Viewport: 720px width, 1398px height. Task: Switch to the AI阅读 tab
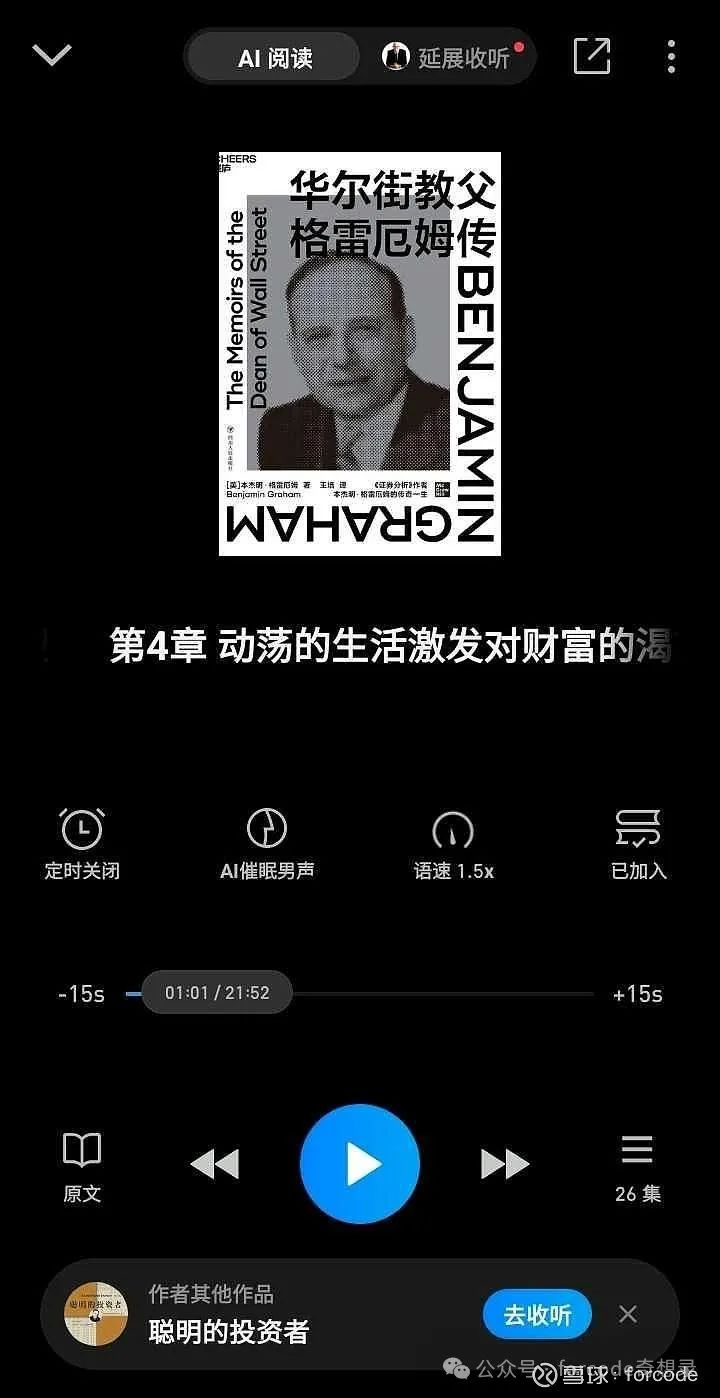pyautogui.click(x=274, y=58)
